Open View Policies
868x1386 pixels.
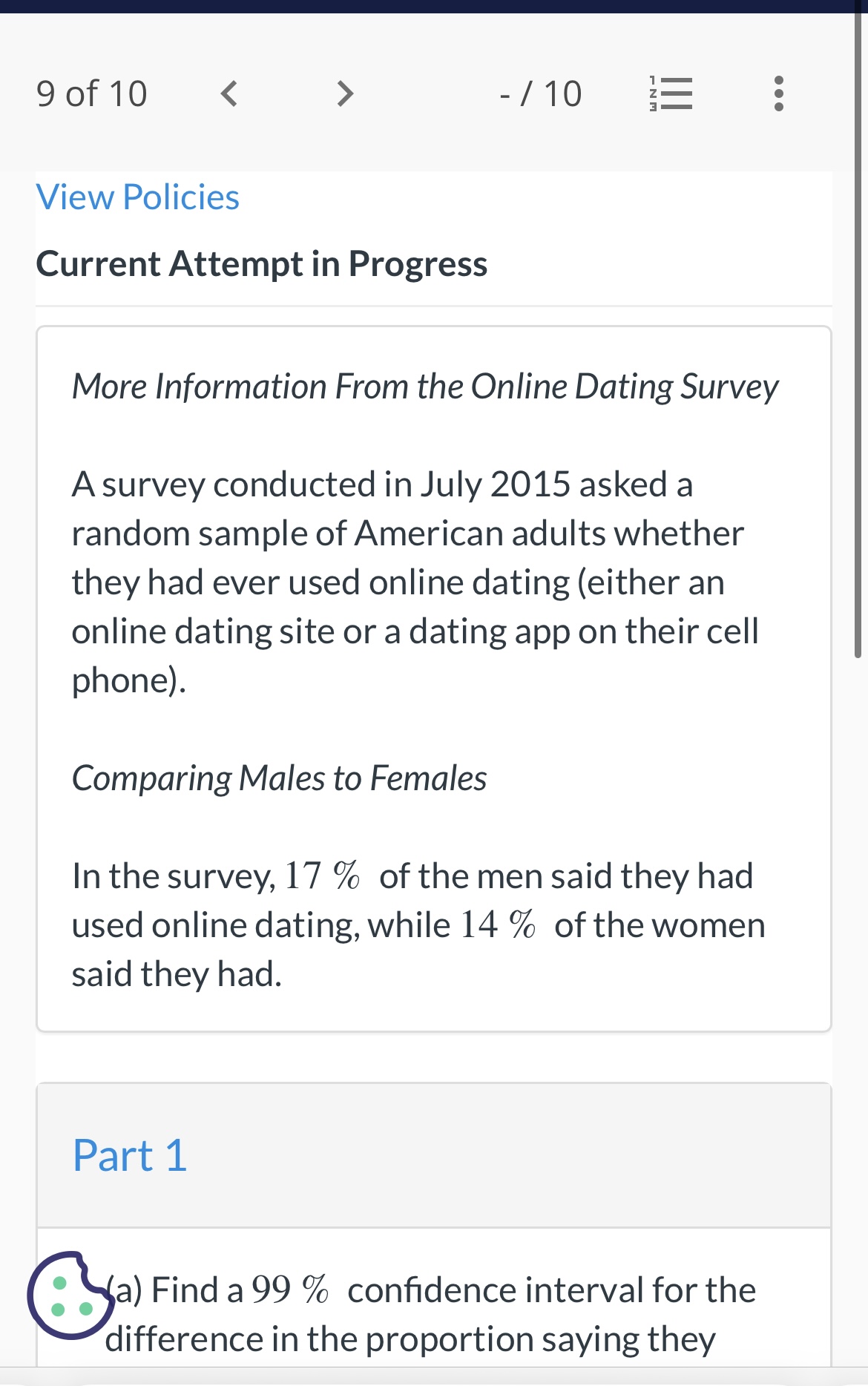[x=138, y=196]
